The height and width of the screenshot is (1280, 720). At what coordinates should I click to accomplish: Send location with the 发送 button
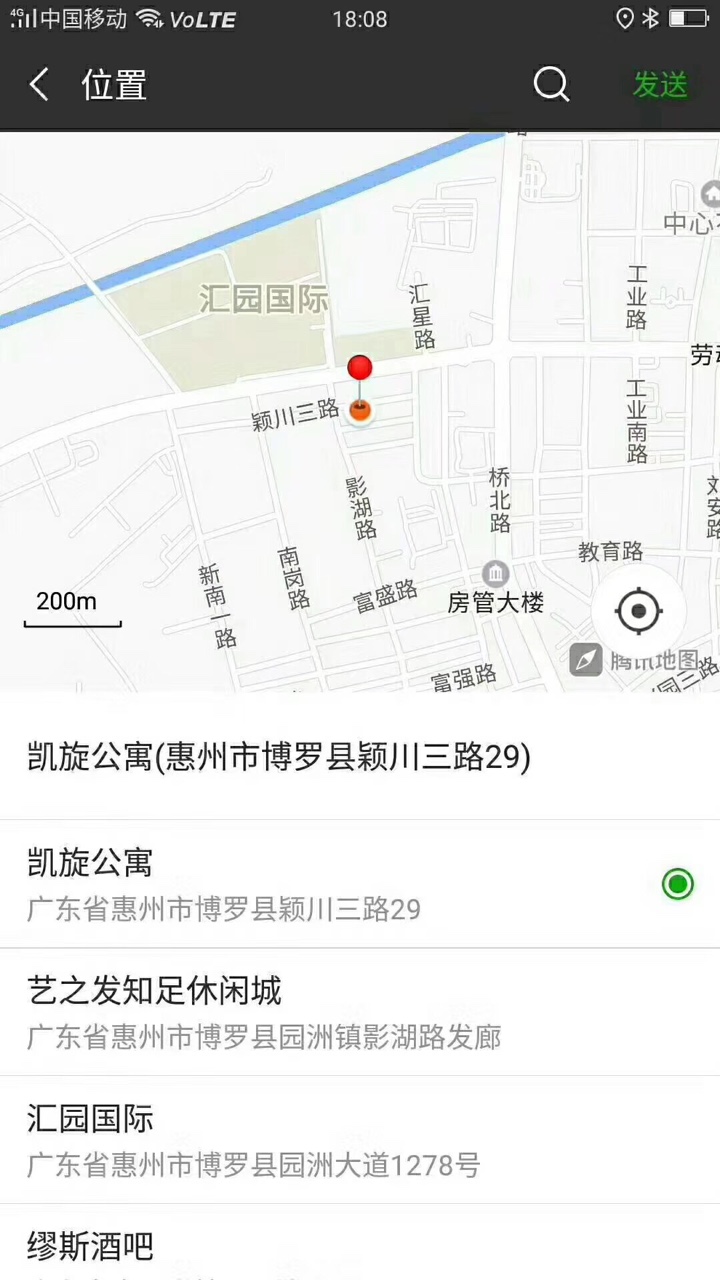tap(660, 85)
